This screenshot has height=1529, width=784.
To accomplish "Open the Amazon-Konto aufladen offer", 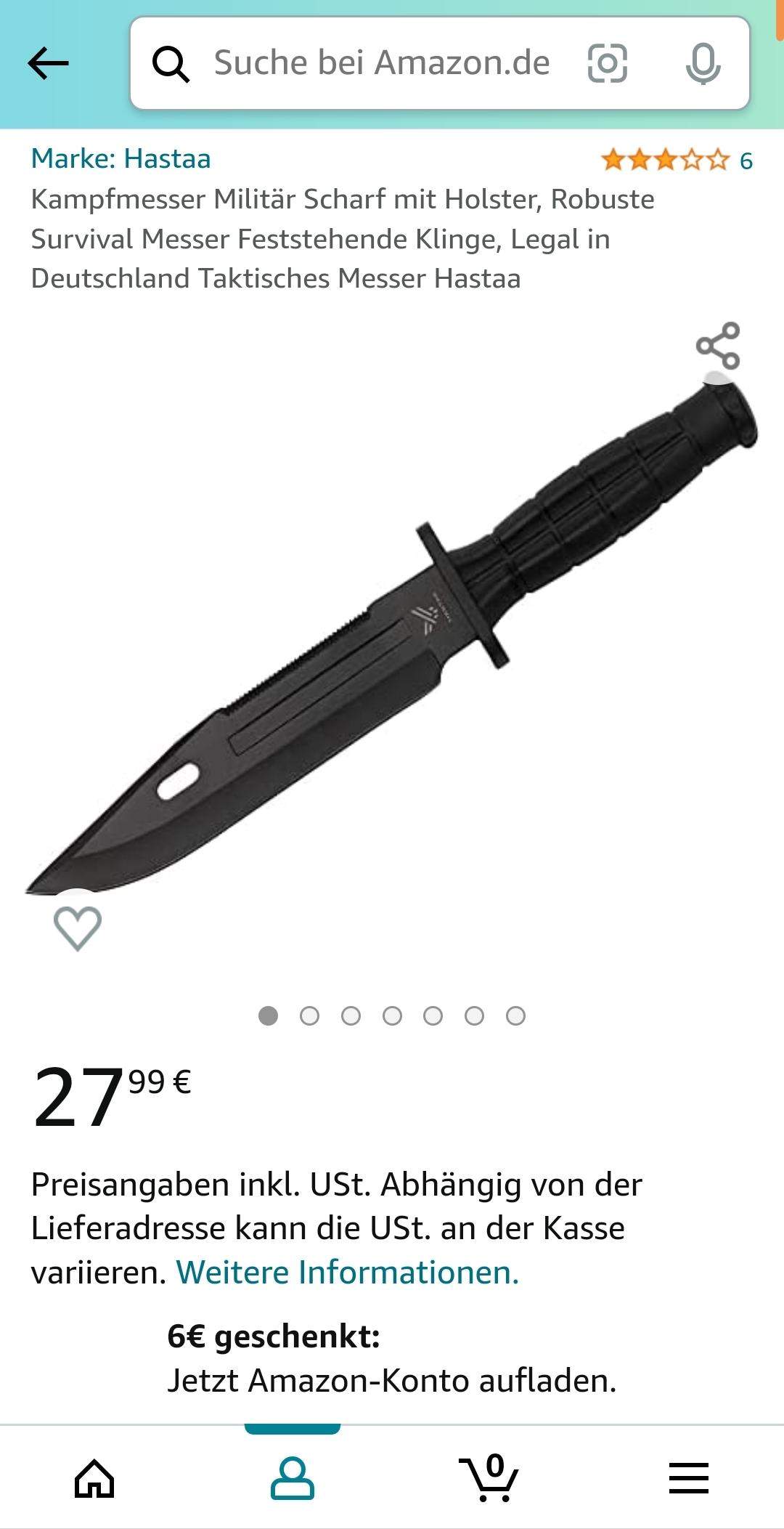I will pos(391,1358).
